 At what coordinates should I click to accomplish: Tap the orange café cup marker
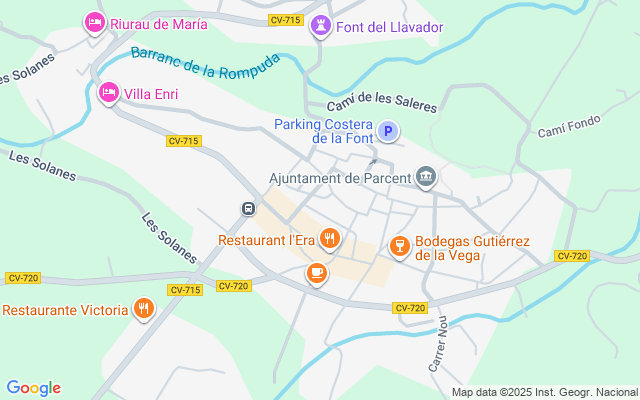tap(316, 272)
